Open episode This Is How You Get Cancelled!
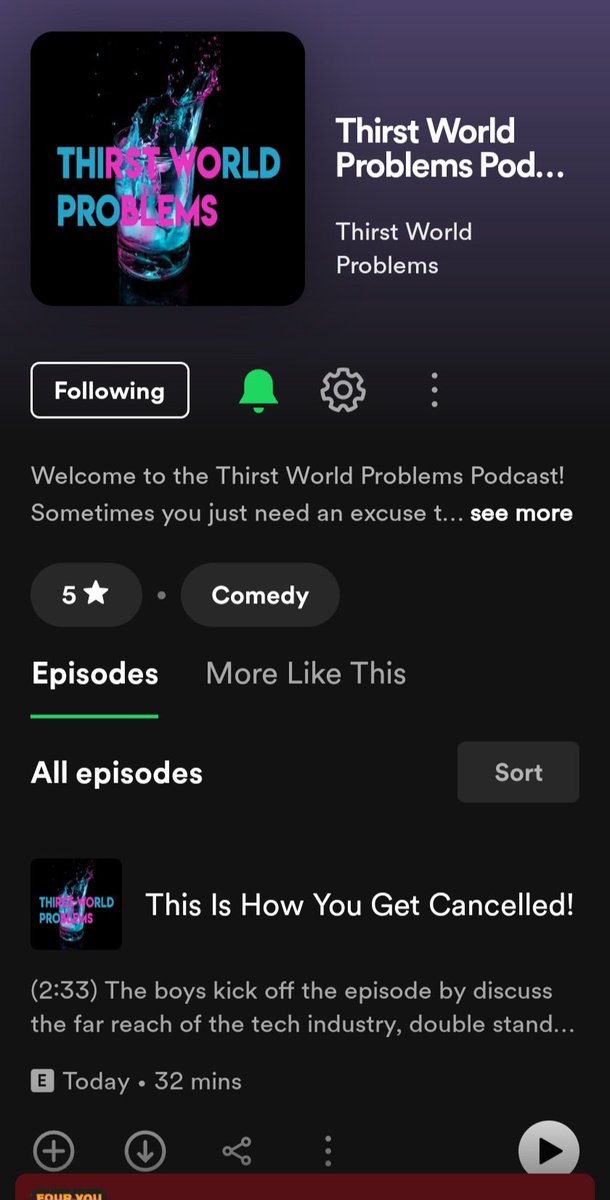 (x=360, y=905)
